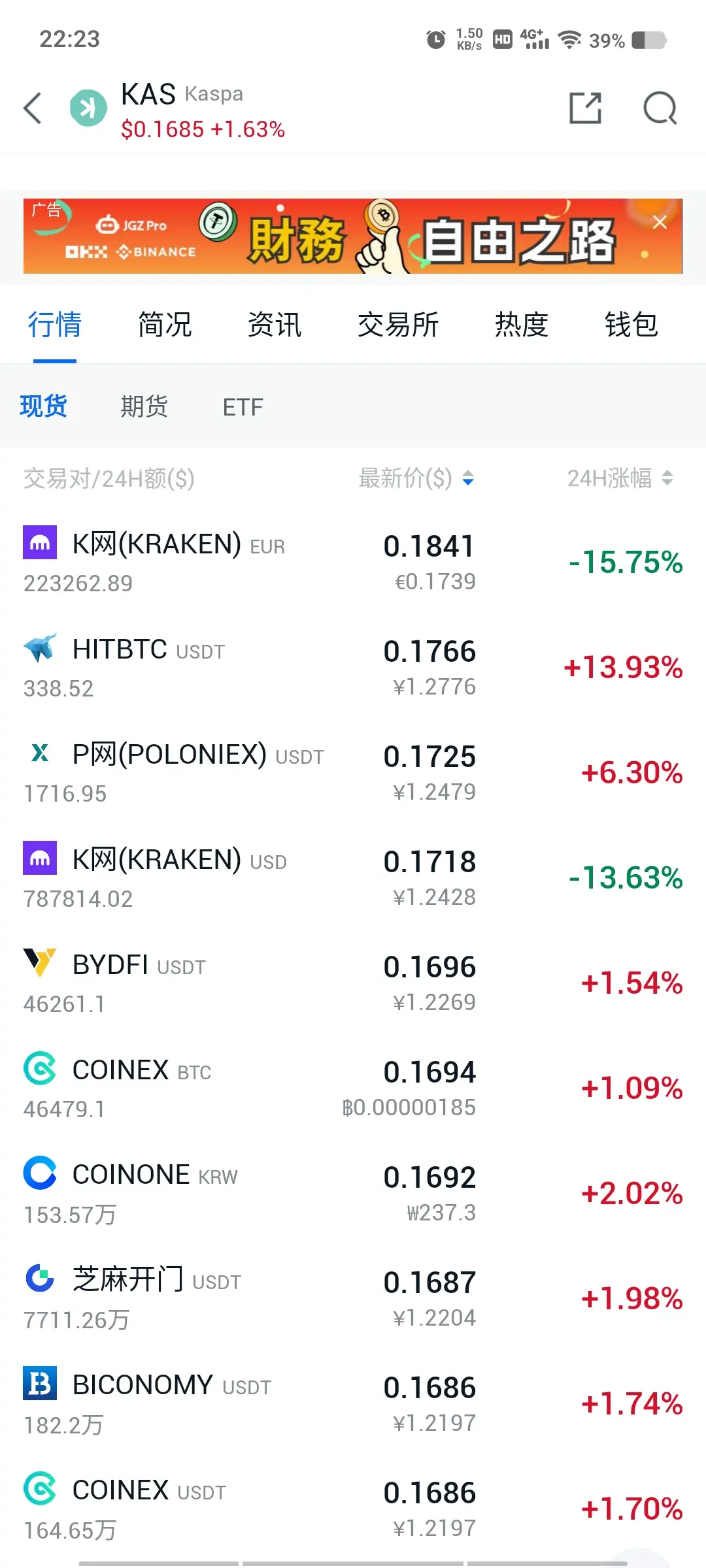
Task: Close the advertisement banner
Action: 660,222
